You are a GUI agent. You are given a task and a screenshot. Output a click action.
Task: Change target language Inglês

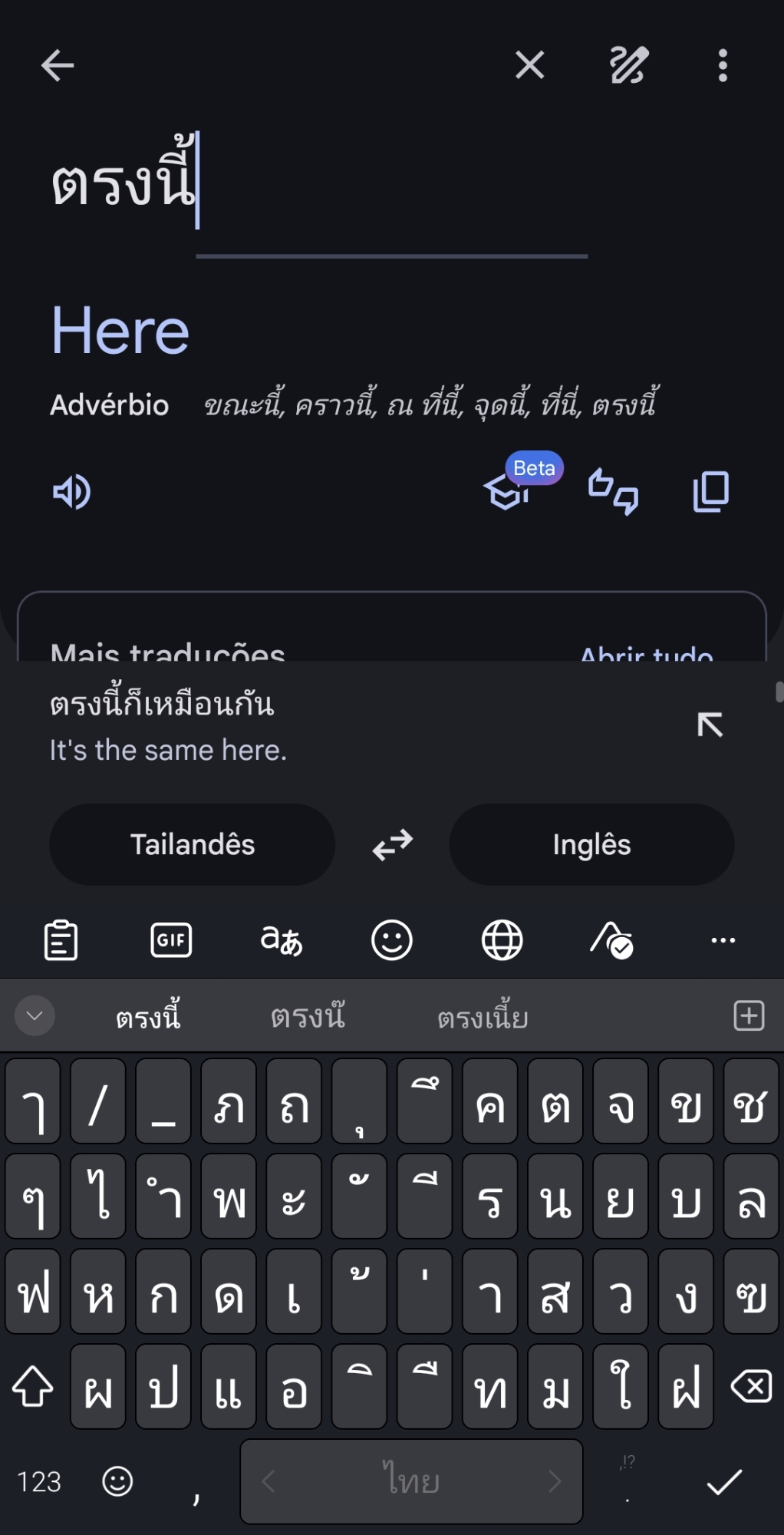coord(591,844)
